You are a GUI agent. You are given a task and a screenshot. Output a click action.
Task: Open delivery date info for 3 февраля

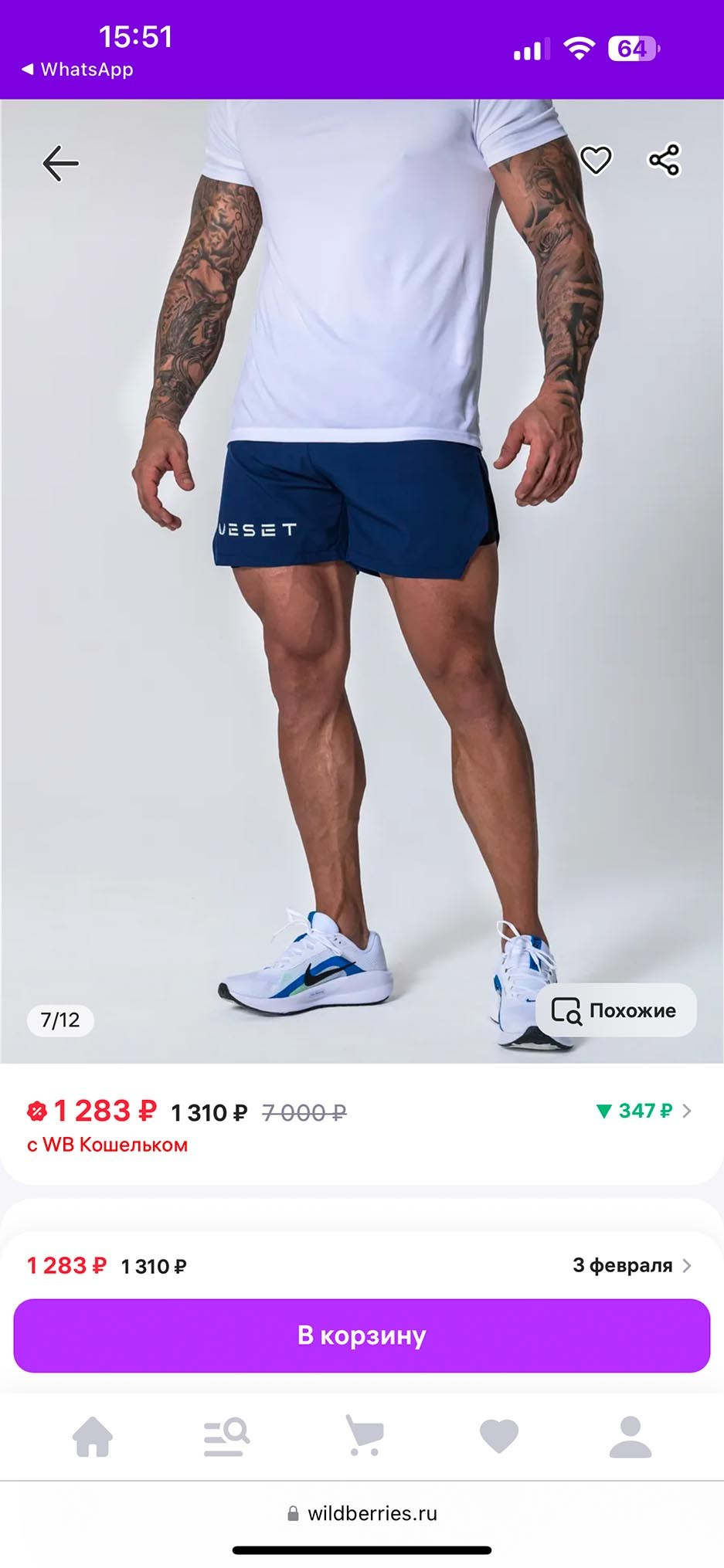coord(631,1265)
